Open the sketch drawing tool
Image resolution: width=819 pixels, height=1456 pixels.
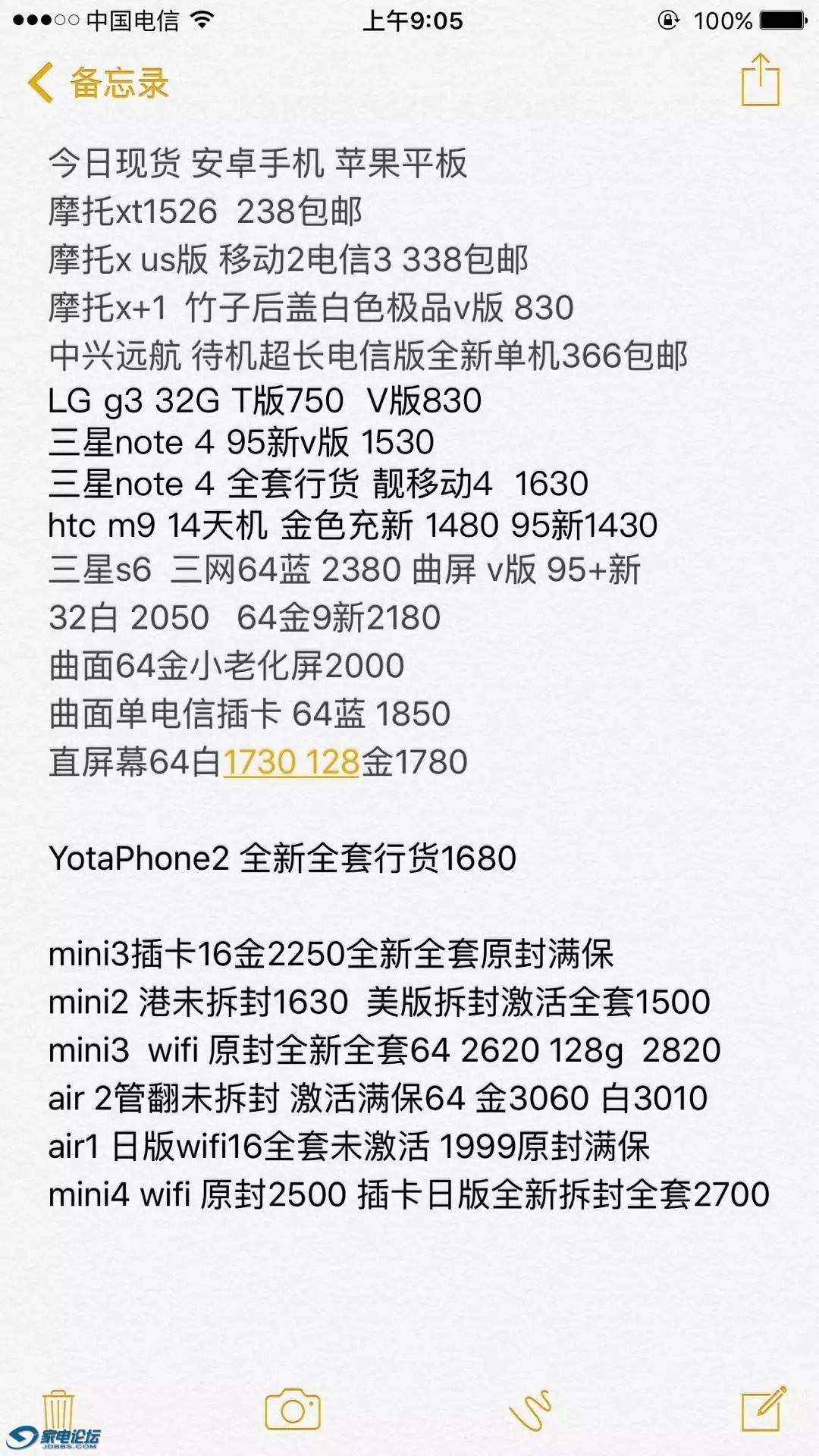click(530, 1410)
